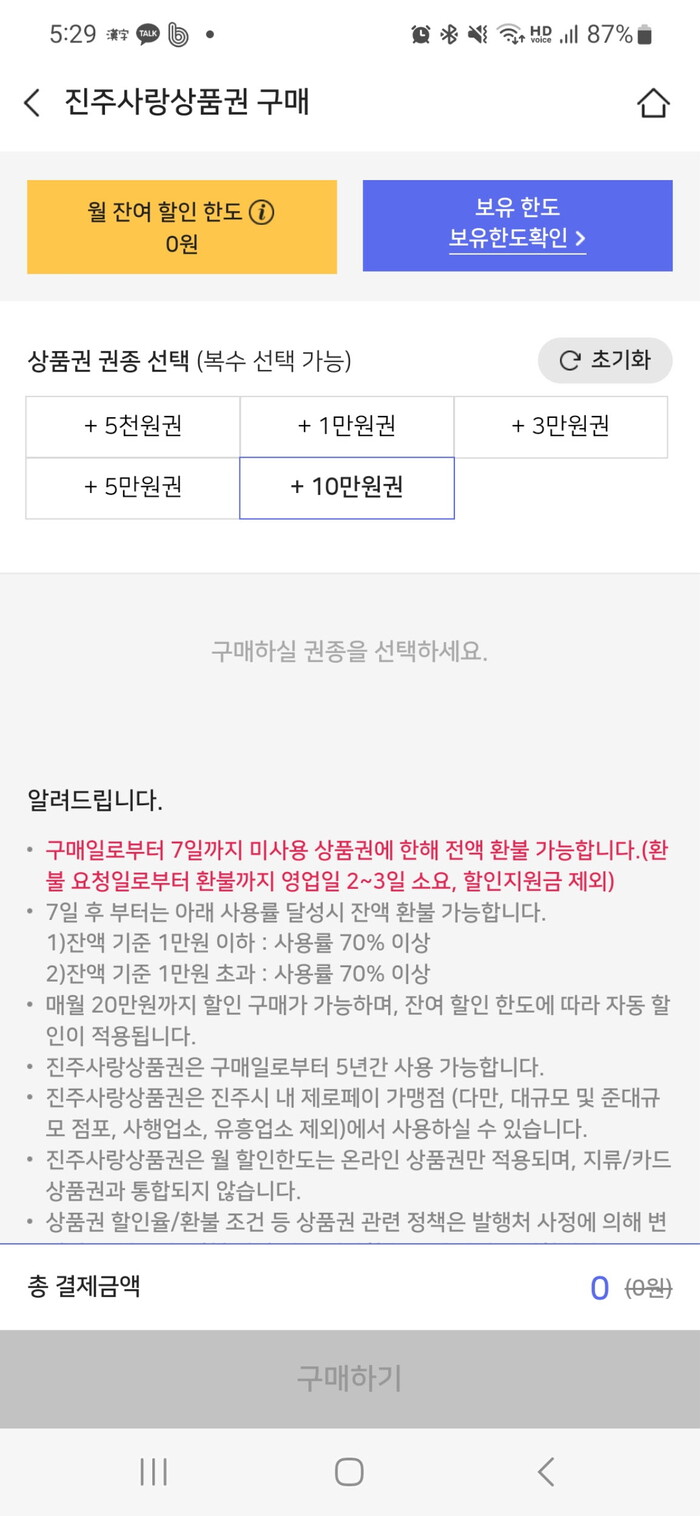Go back from 진주사랑상품권 구매 page
This screenshot has height=1516, width=700.
pos(32,103)
